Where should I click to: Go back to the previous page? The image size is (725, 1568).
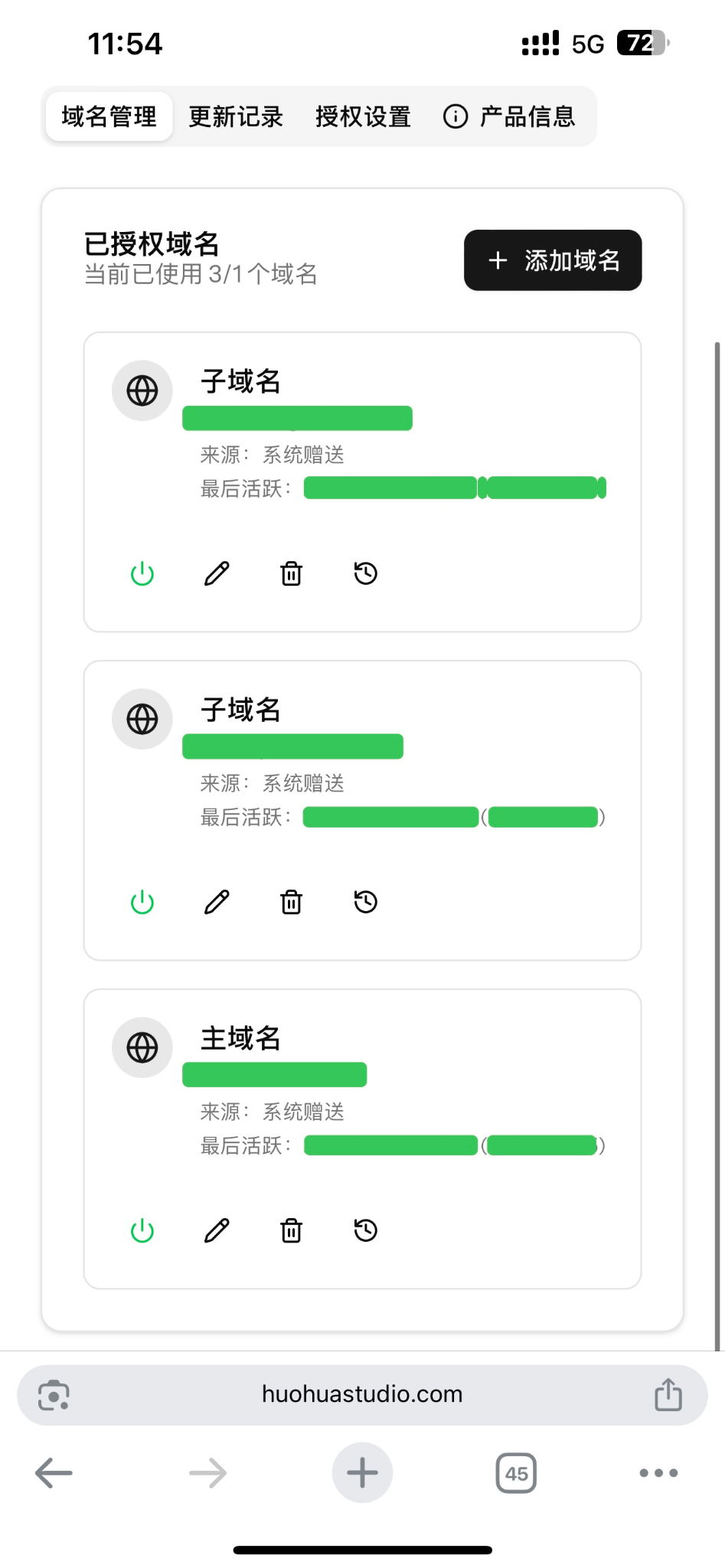[54, 1472]
